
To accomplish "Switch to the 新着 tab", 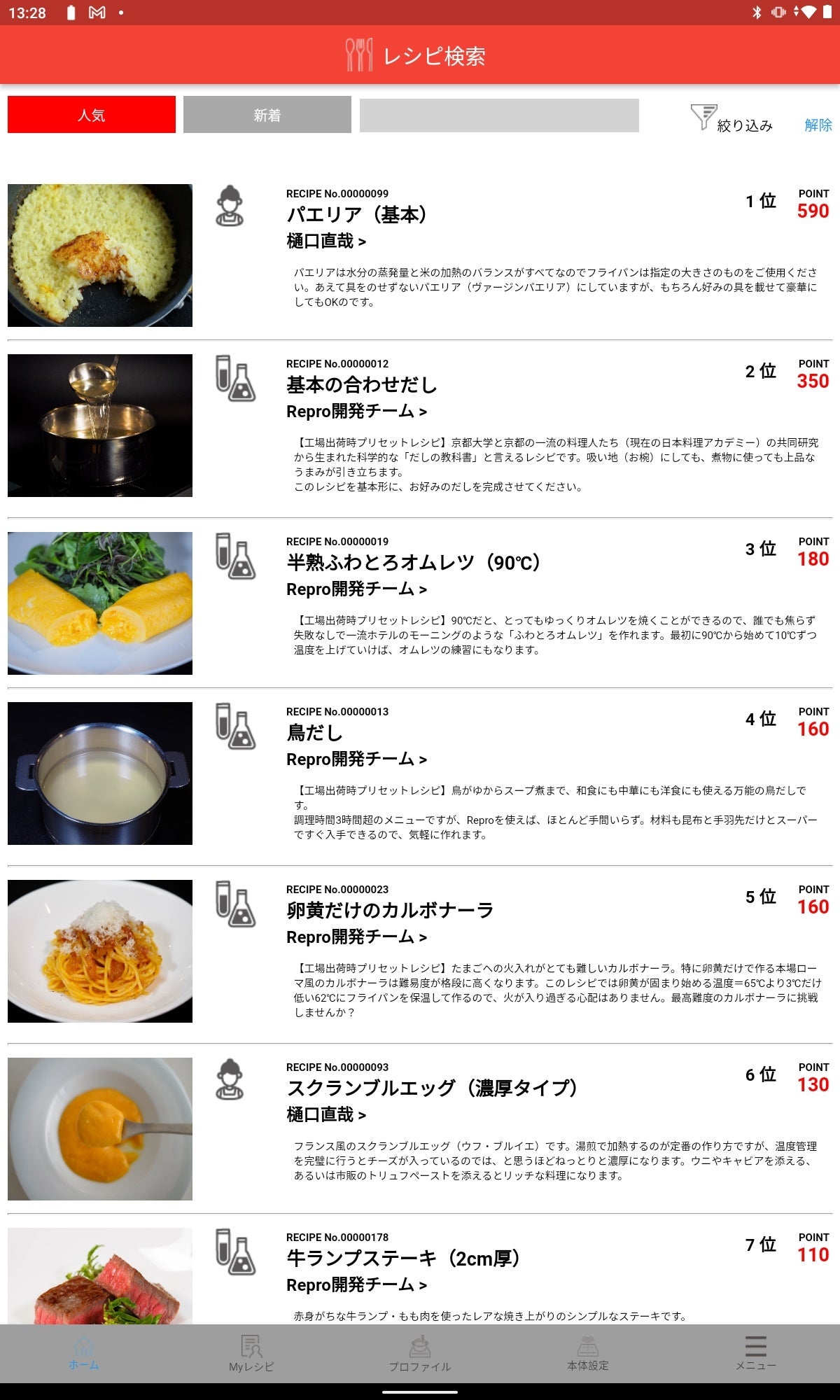I will pos(267,115).
